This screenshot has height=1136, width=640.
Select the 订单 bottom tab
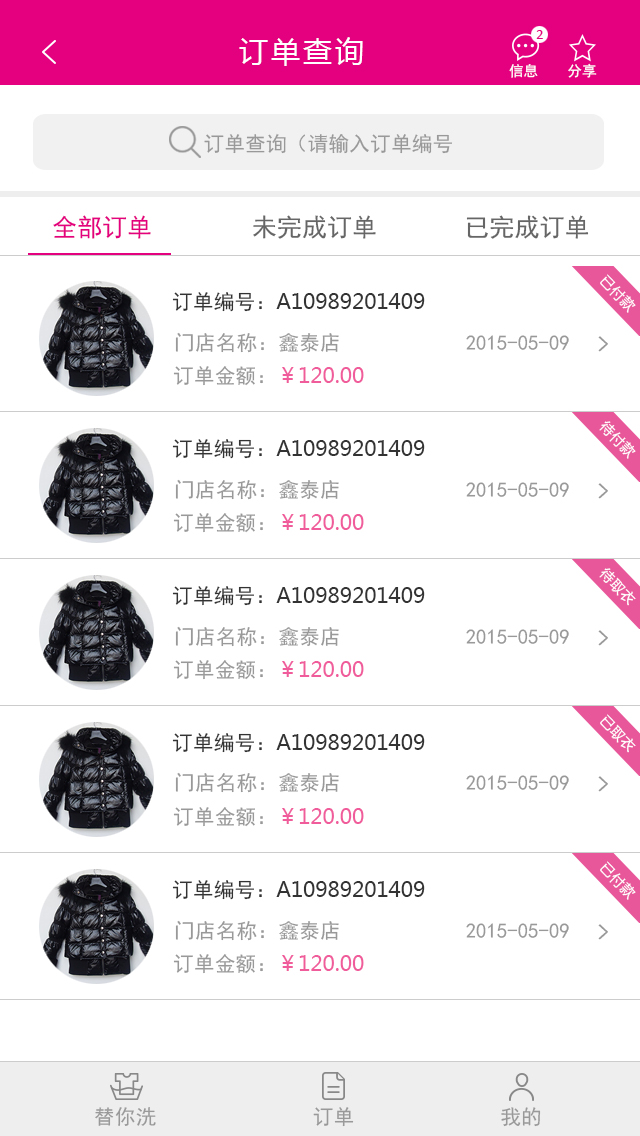[333, 1099]
